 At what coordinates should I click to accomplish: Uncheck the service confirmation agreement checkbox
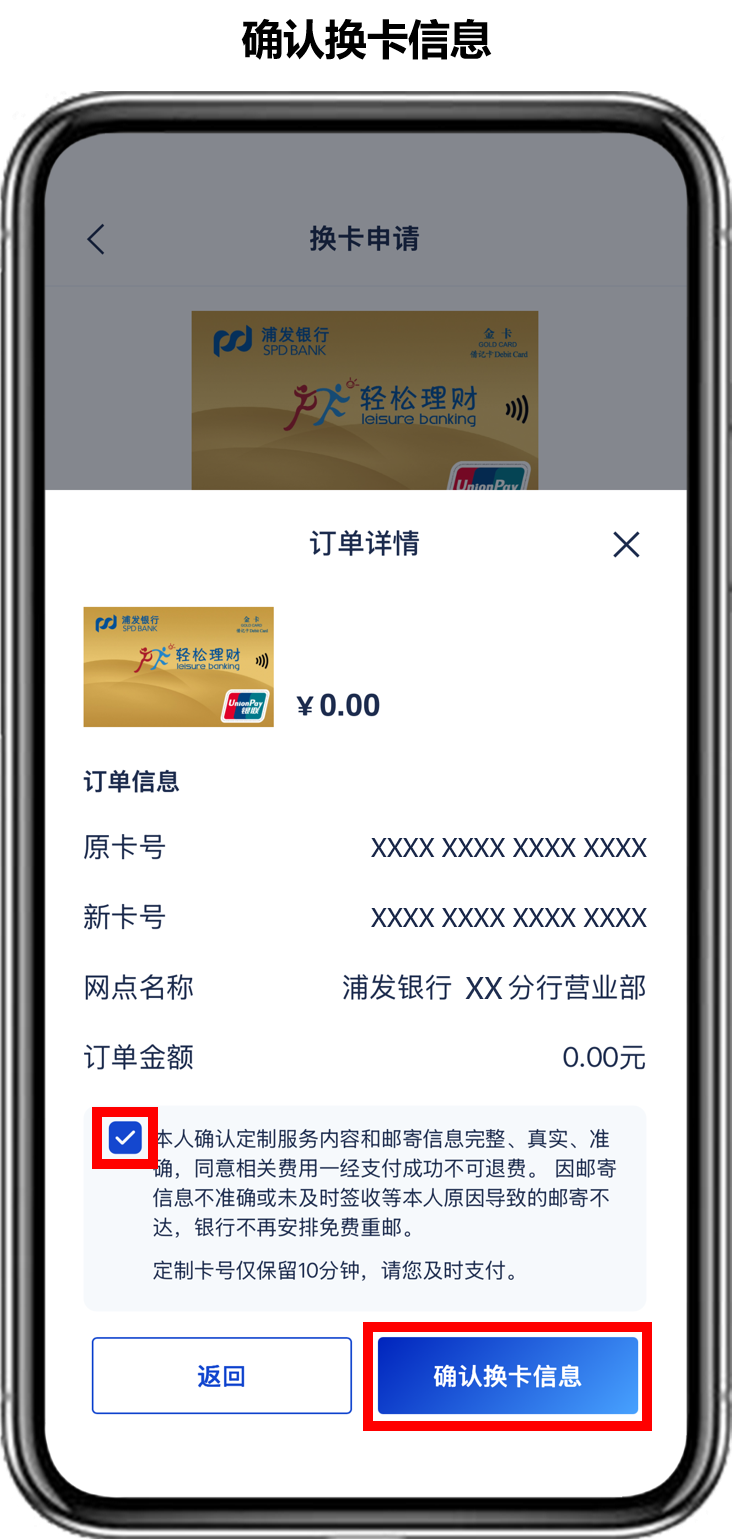tap(125, 1138)
